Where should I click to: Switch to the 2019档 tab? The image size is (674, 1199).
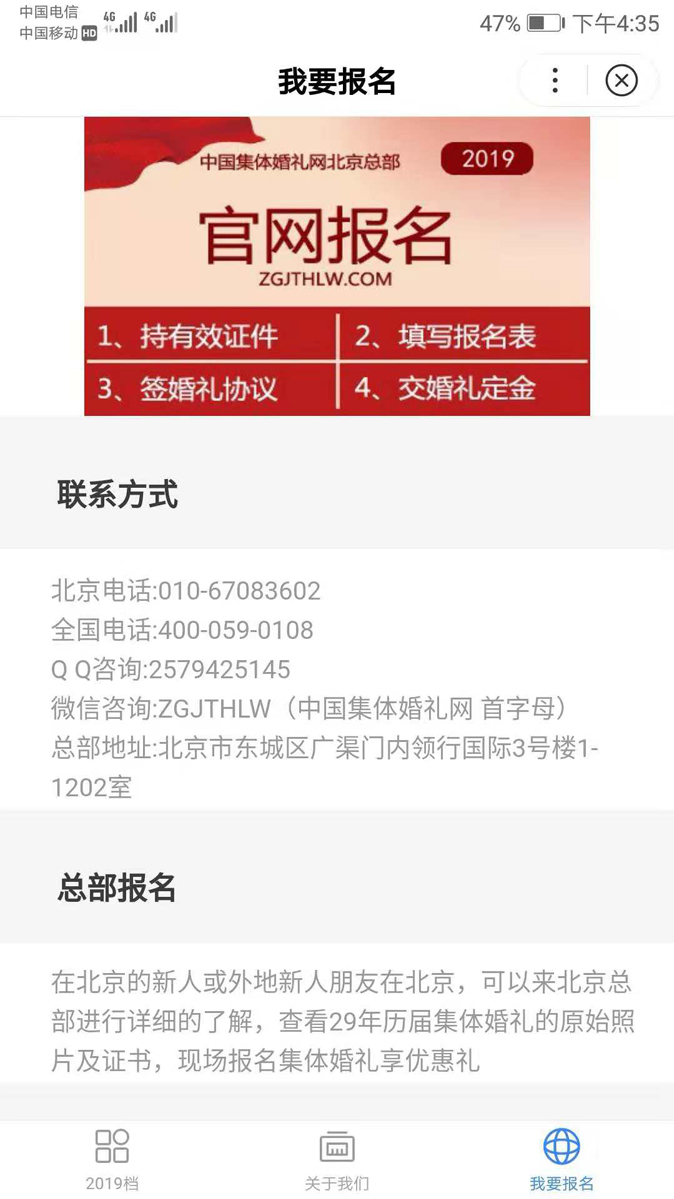(112, 1158)
